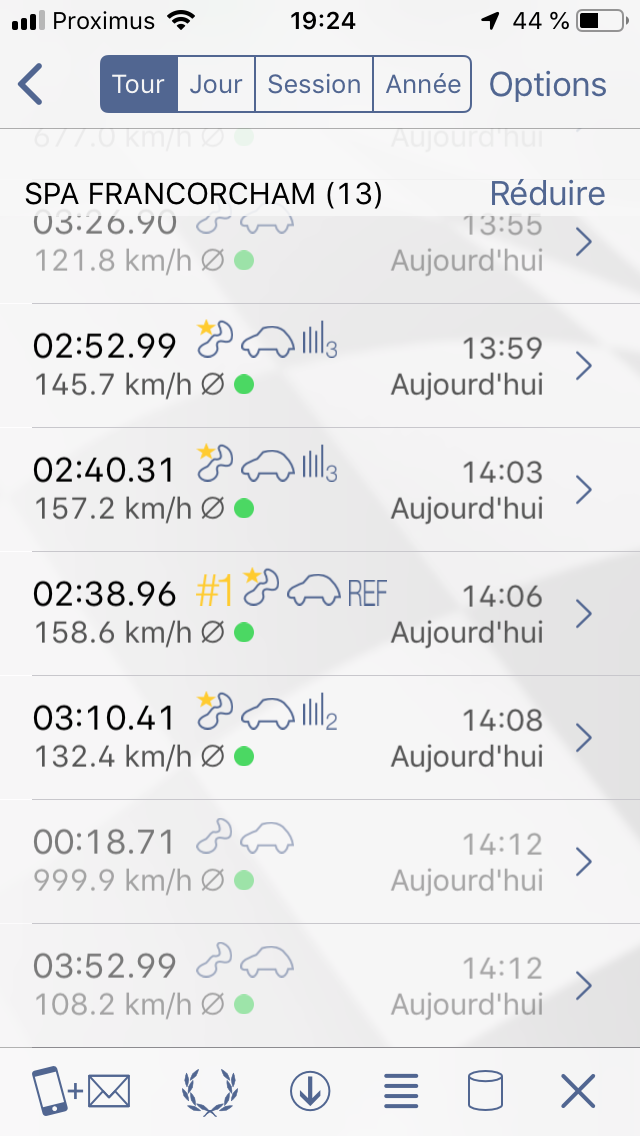Open Options
This screenshot has width=640, height=1136.
[548, 85]
